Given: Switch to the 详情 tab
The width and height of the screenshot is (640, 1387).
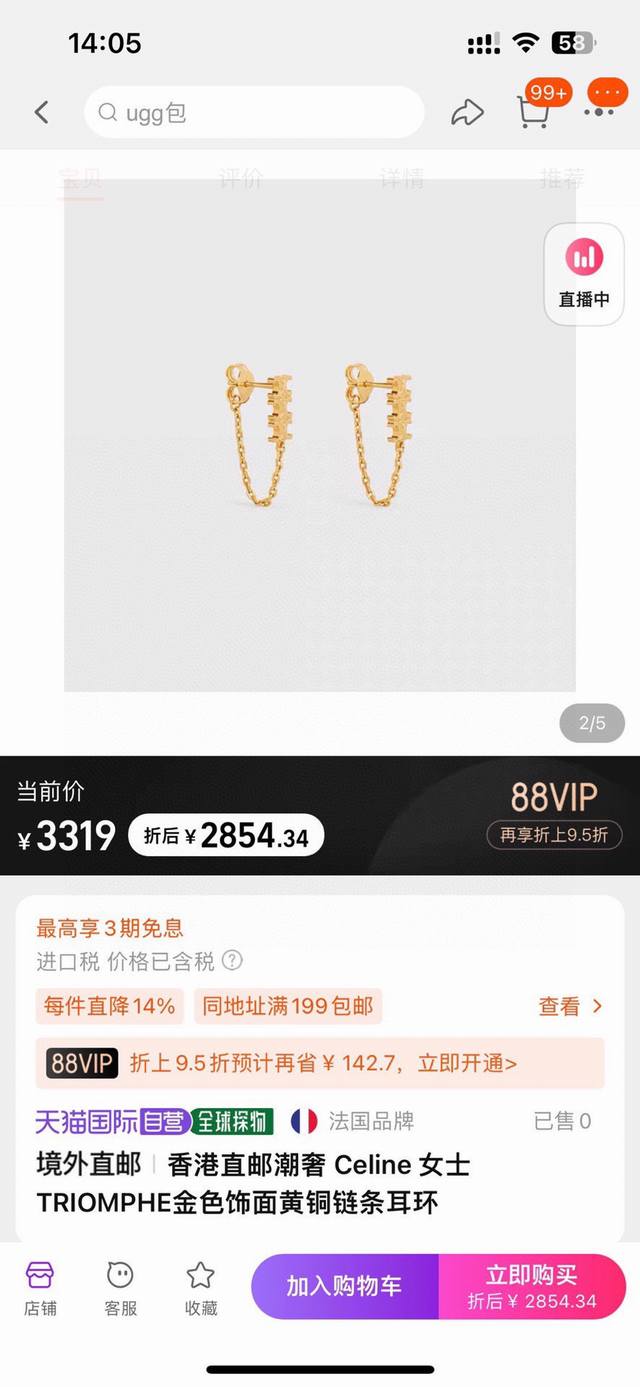Looking at the screenshot, I should (x=401, y=179).
